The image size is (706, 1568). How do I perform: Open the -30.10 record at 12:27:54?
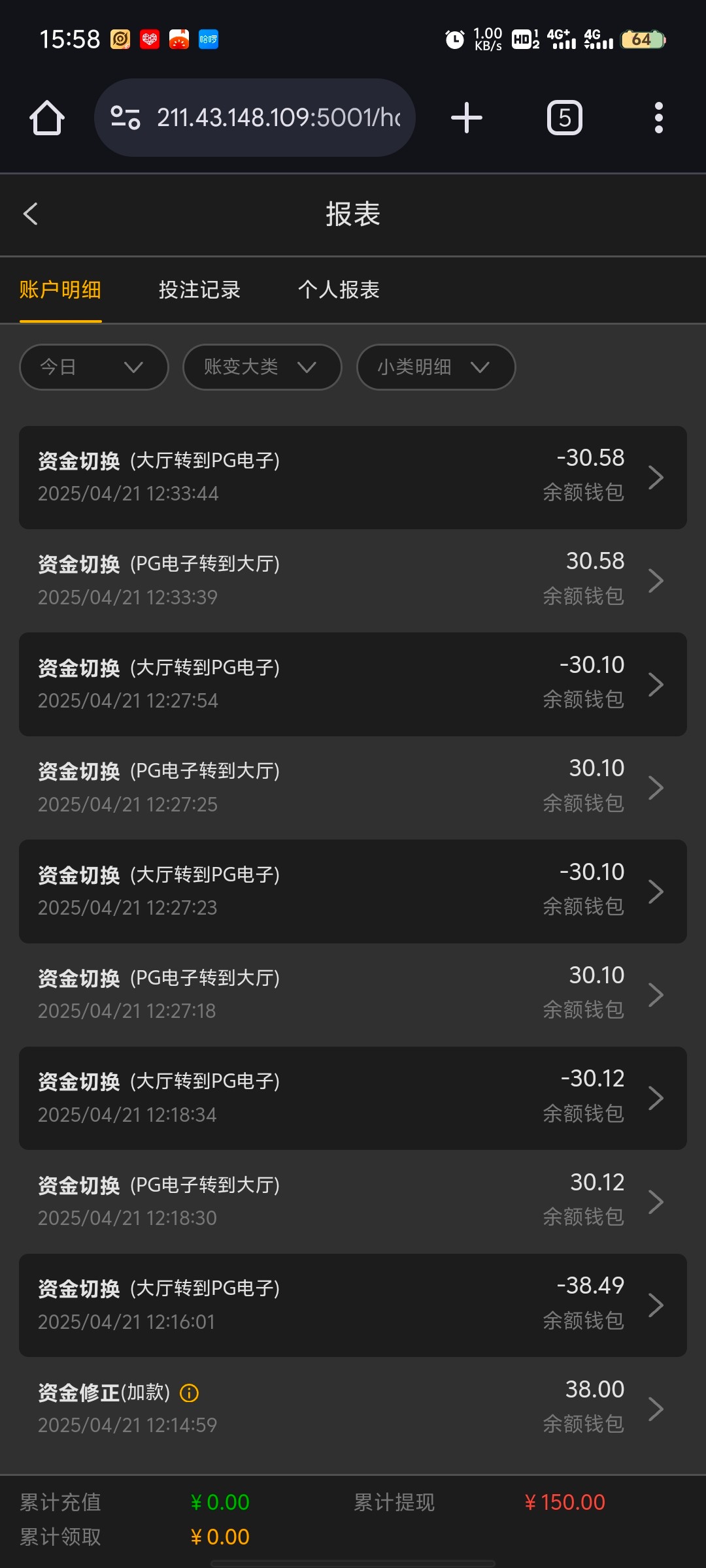[x=353, y=684]
